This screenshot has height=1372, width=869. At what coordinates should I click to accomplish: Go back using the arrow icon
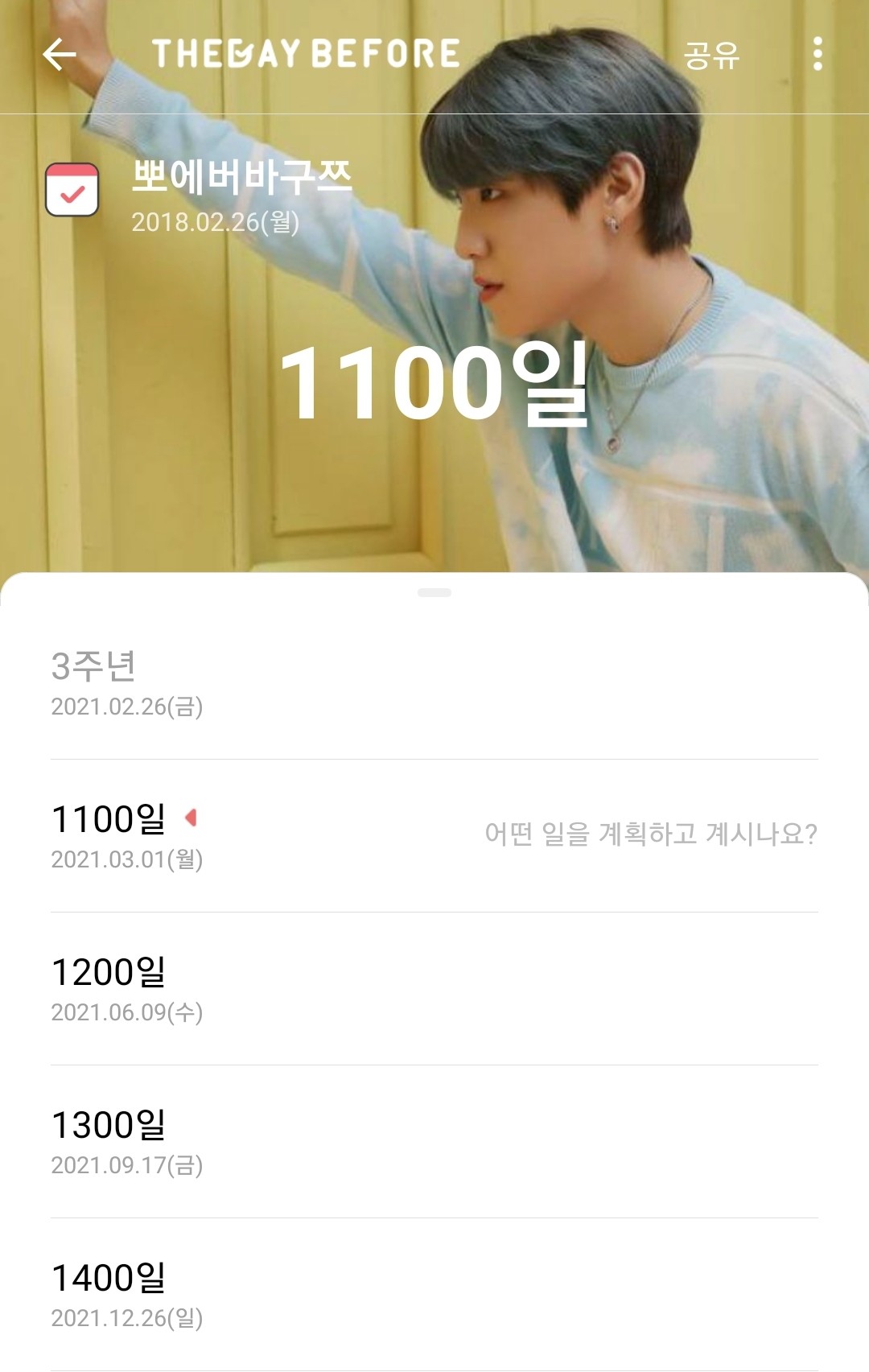tap(60, 55)
